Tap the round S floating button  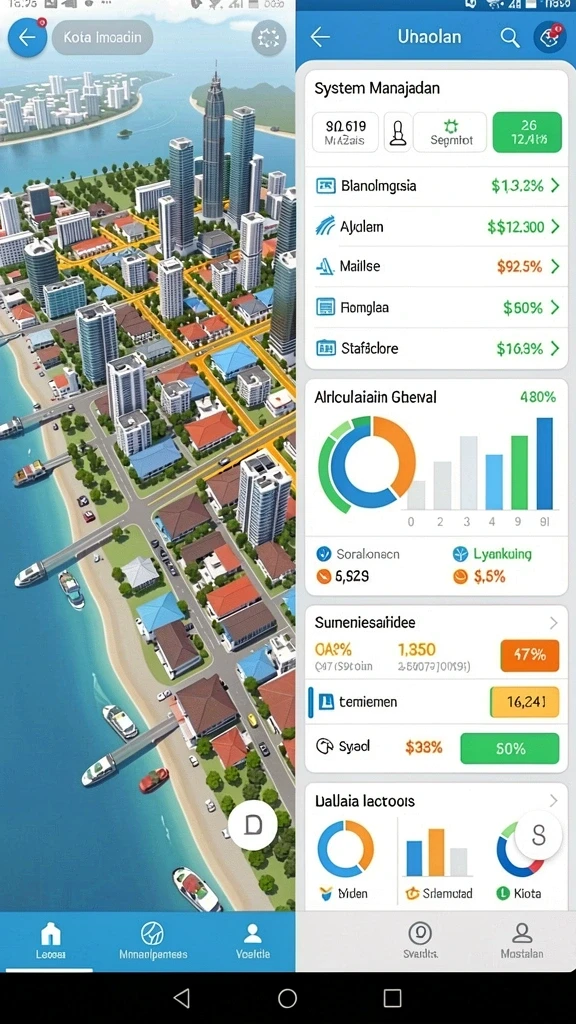(x=539, y=835)
